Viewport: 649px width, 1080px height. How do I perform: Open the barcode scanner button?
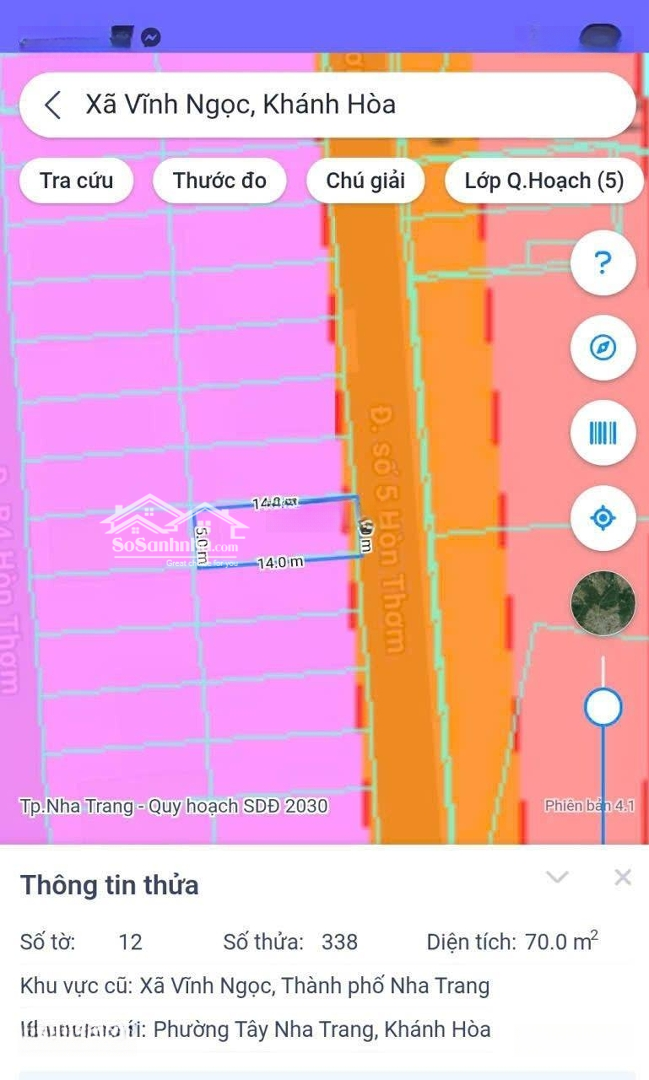coord(602,433)
